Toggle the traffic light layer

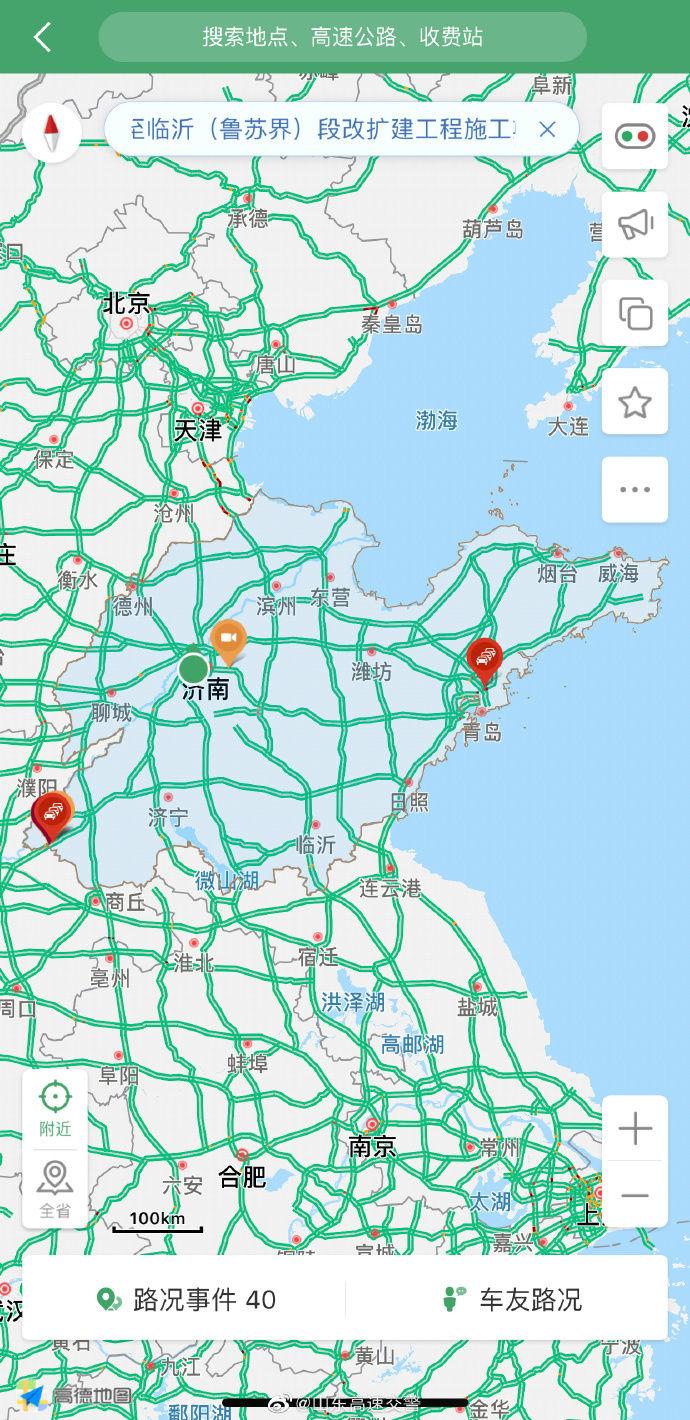point(635,136)
